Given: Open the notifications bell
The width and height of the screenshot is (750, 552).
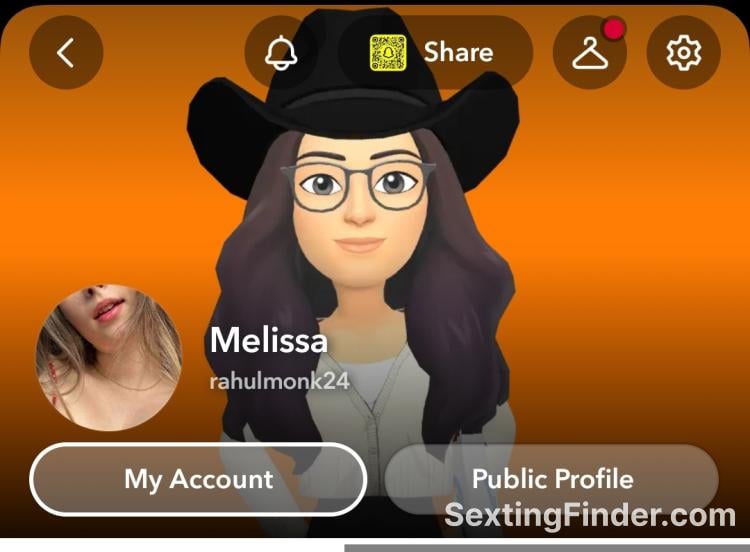Looking at the screenshot, I should point(281,52).
